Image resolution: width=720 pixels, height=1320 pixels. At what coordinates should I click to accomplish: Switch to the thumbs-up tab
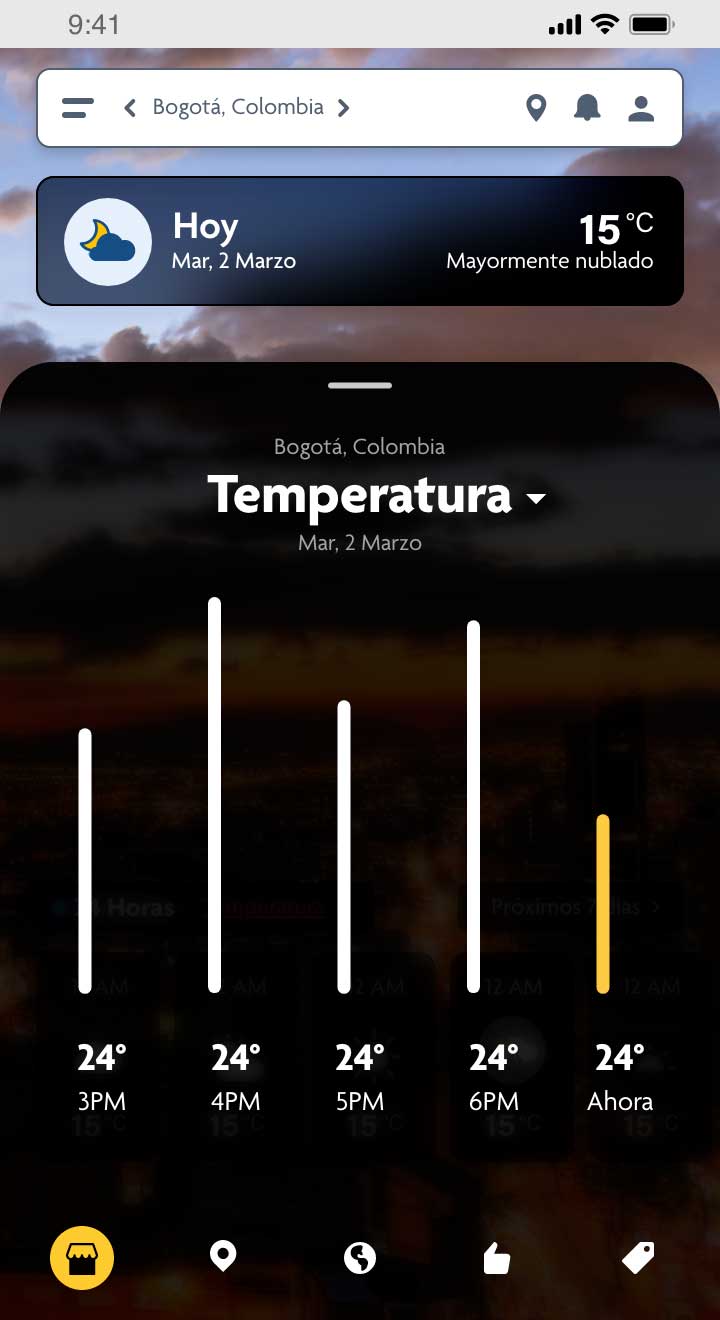(x=497, y=1258)
